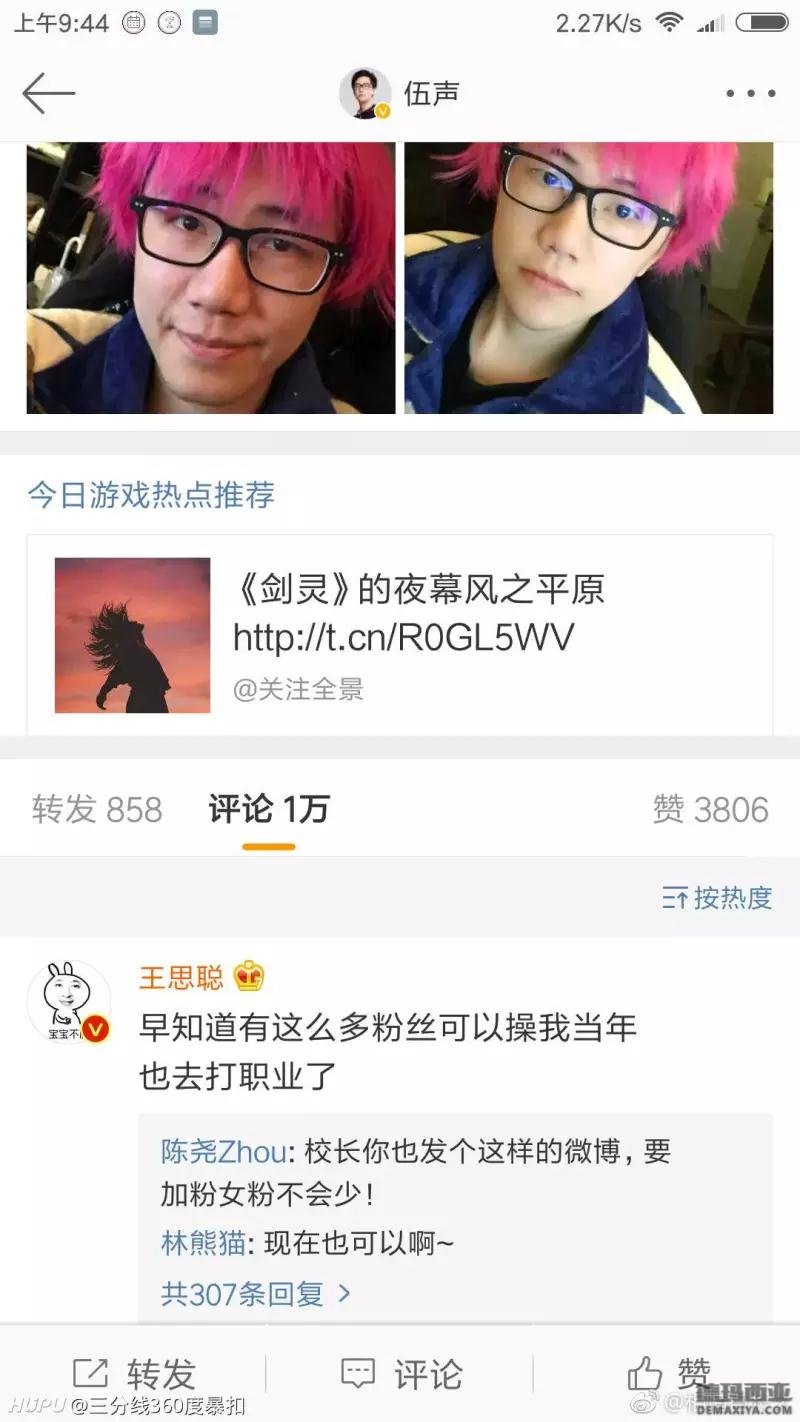This screenshot has width=800, height=1422.
Task: Write a comment via bottom 评论 button
Action: point(400,1374)
